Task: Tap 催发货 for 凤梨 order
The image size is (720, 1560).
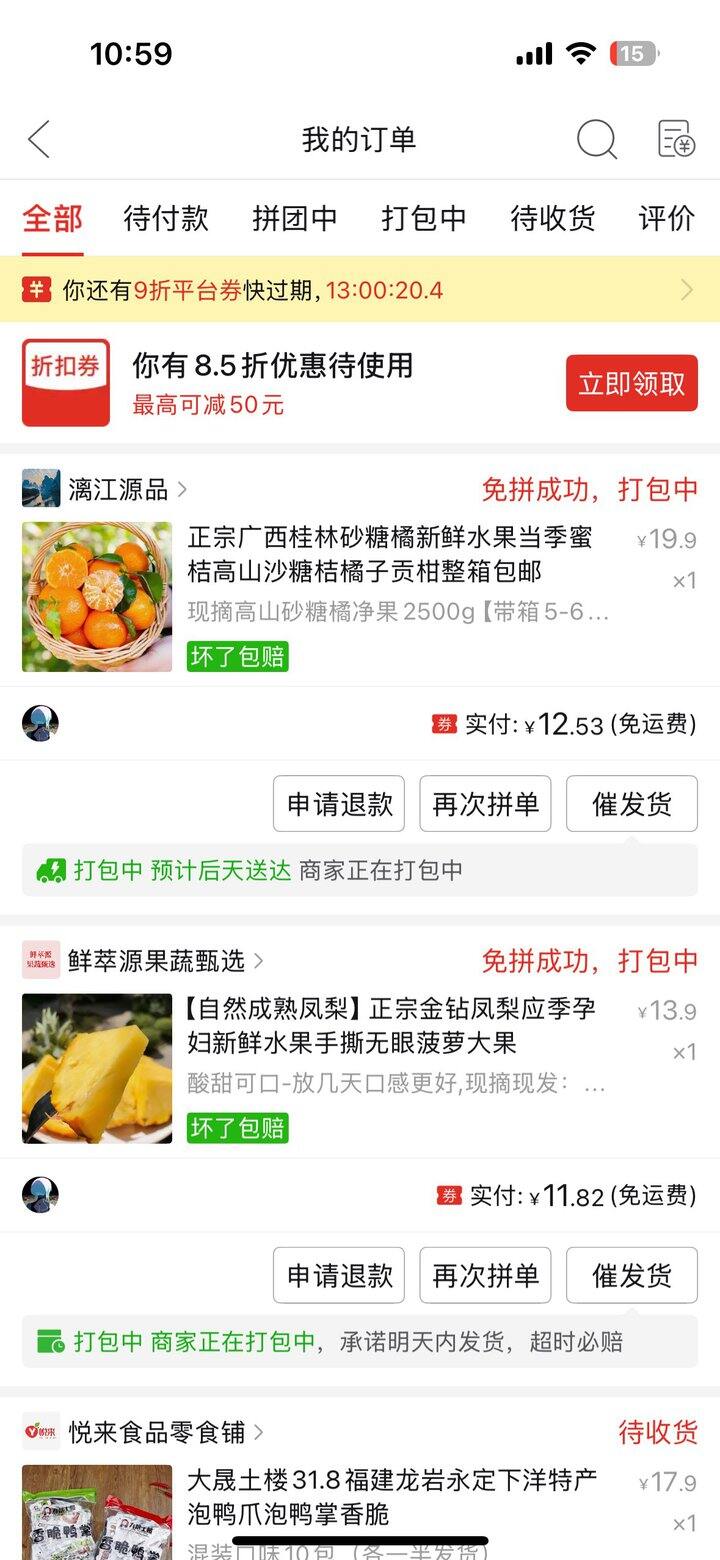Action: tap(631, 1275)
